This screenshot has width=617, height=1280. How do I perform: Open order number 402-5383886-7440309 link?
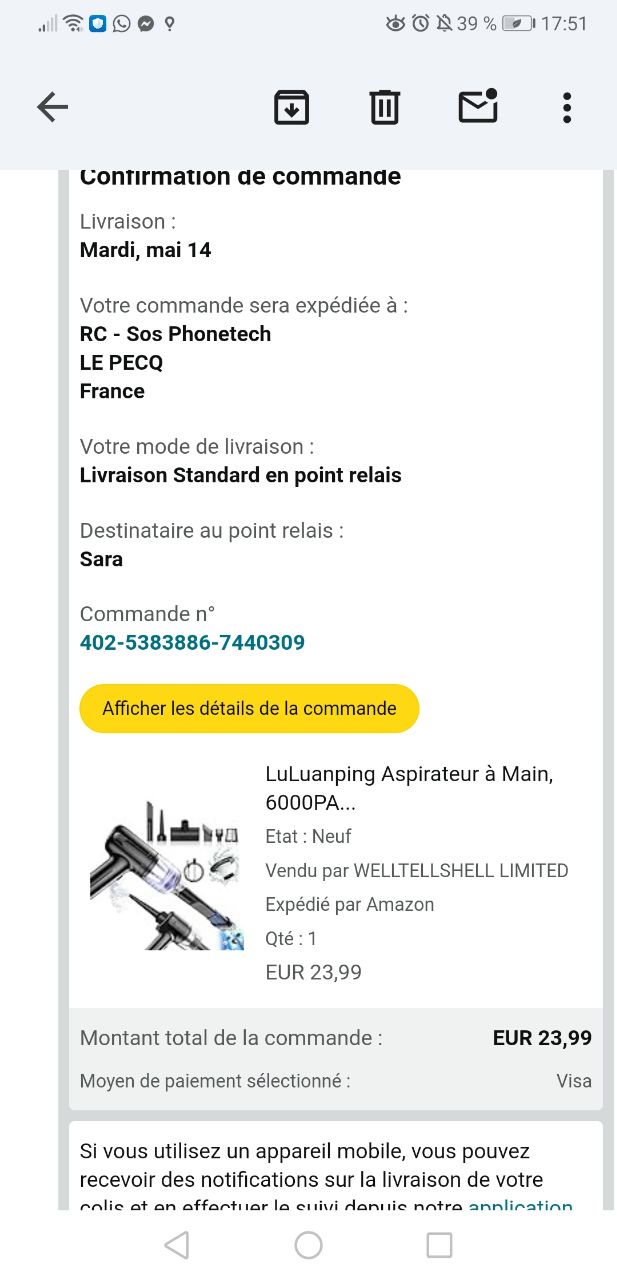pyautogui.click(x=192, y=643)
